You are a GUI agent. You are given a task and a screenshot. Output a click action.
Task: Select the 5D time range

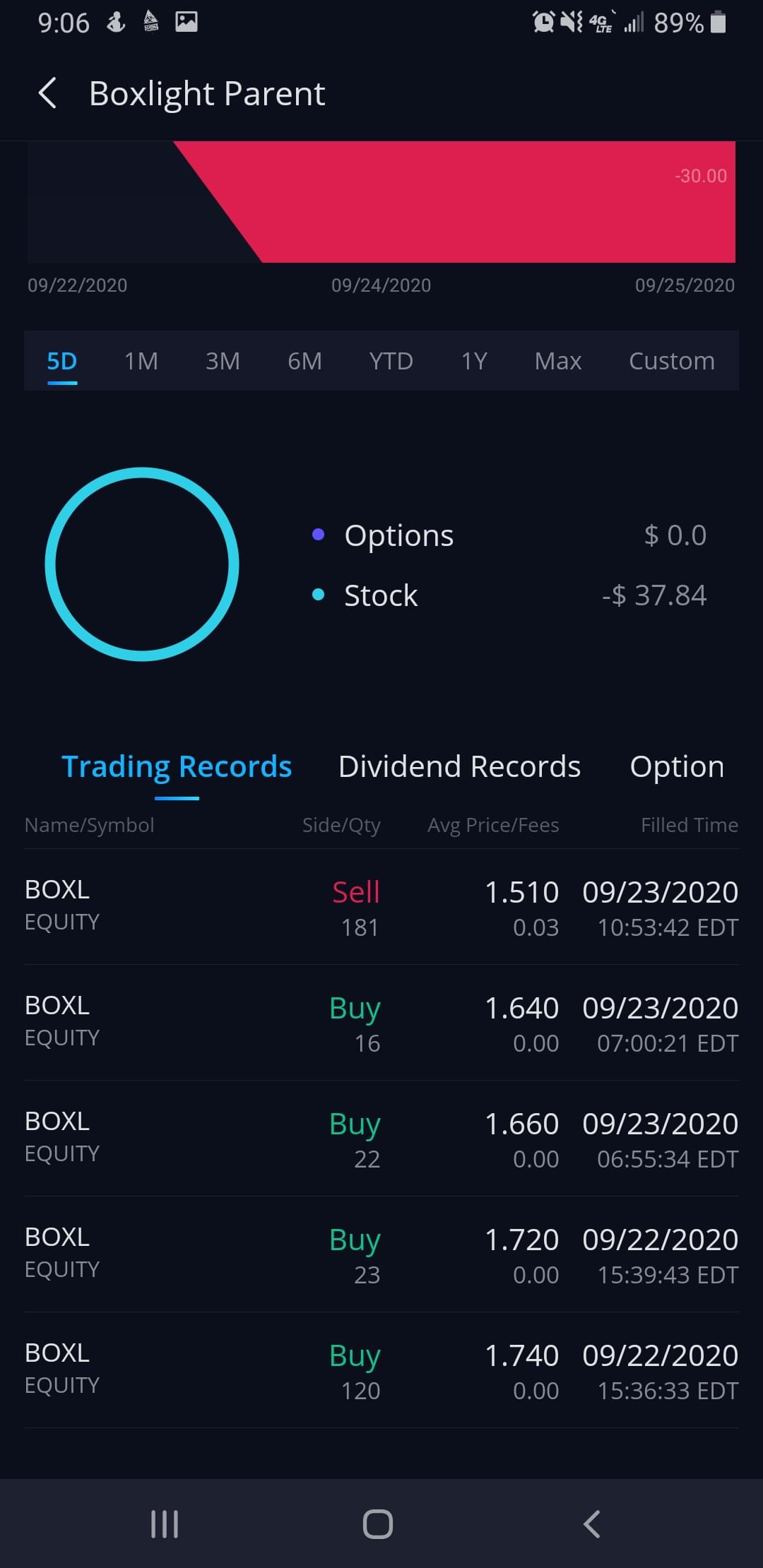click(x=62, y=361)
